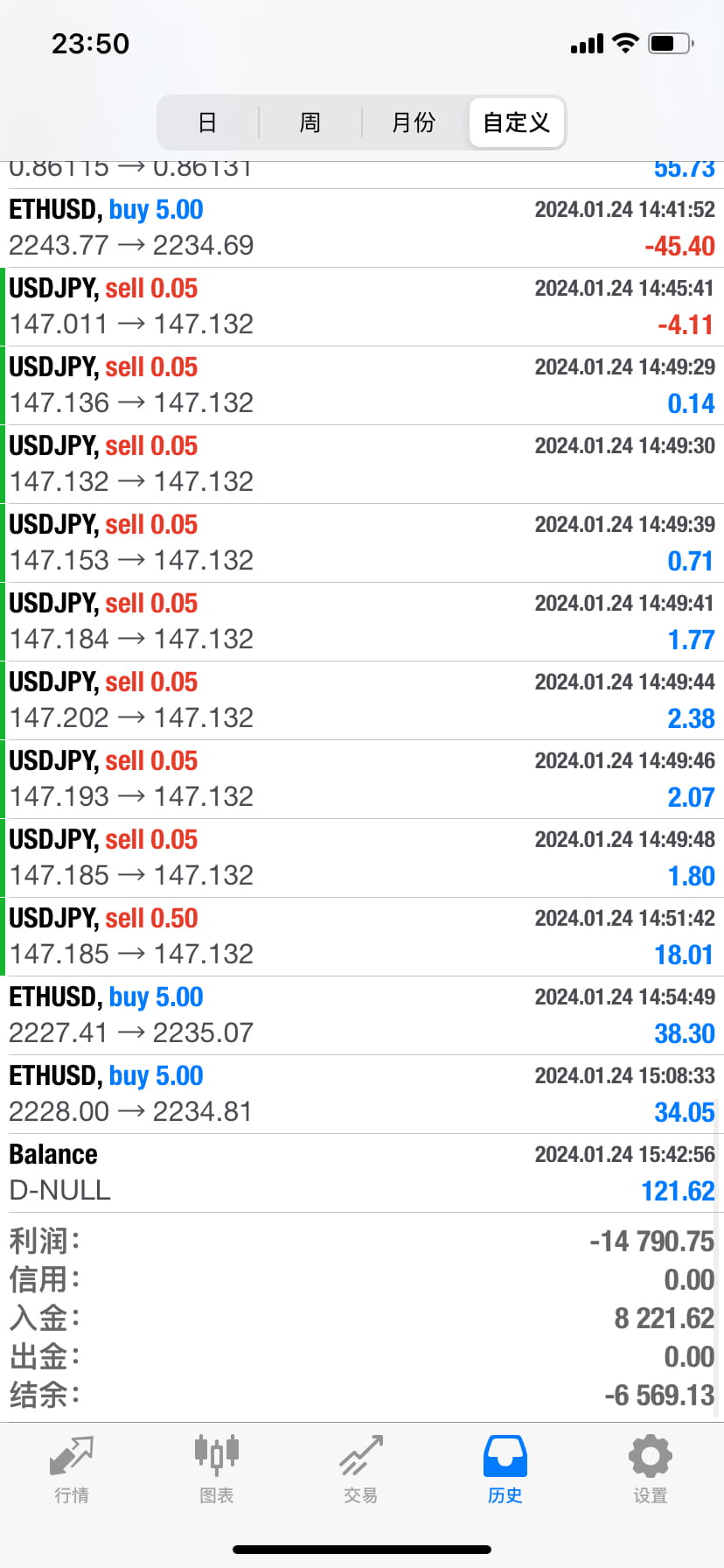The width and height of the screenshot is (724, 1568).
Task: Open the 行情 quotes tab
Action: tap(72, 1469)
